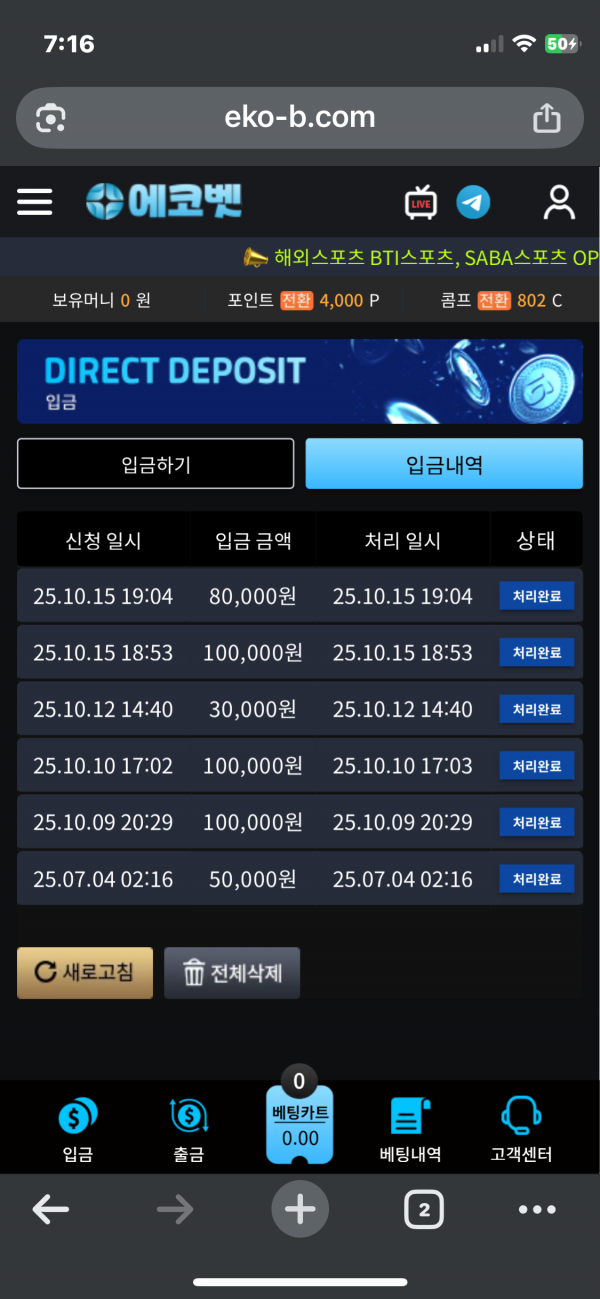Open the Telegram channel icon

474,202
